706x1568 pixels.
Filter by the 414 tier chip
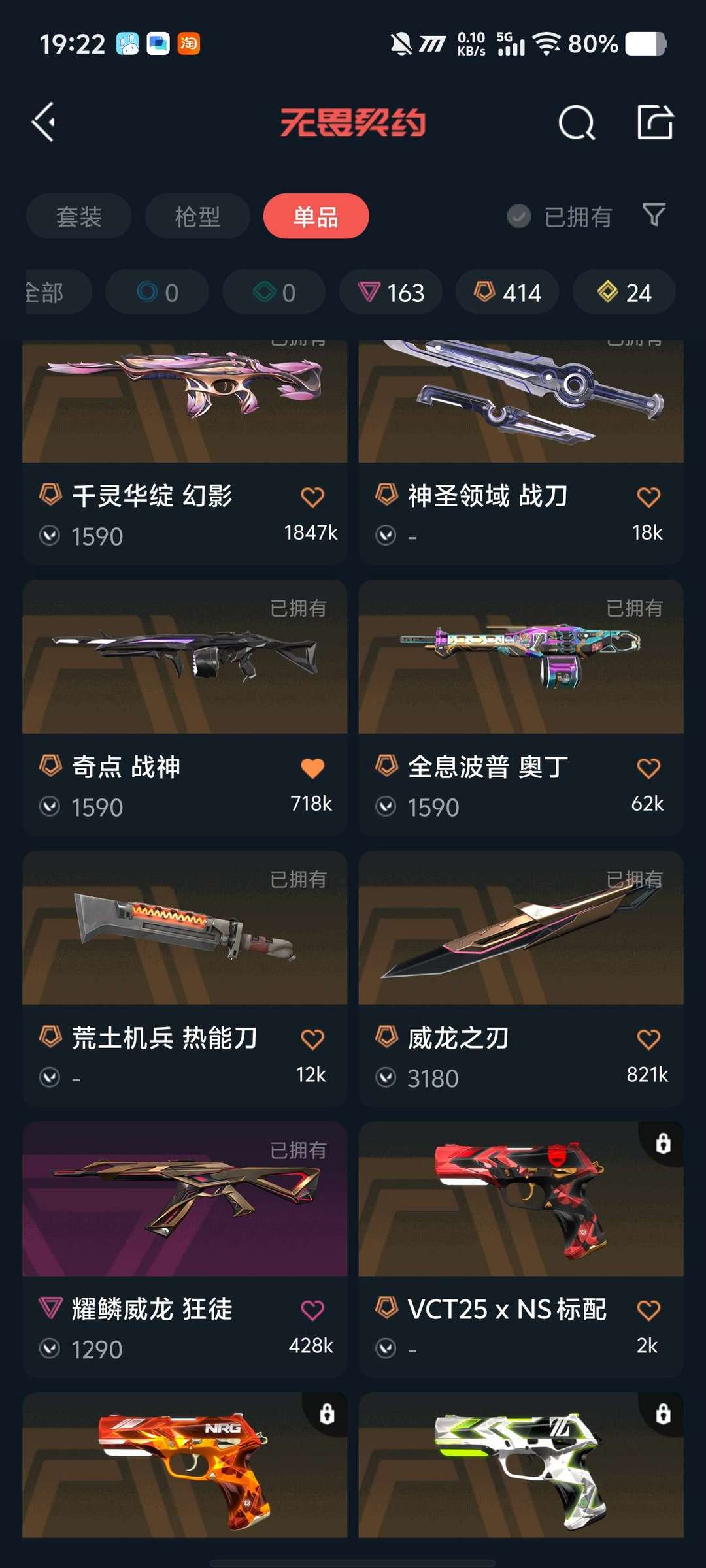point(507,292)
